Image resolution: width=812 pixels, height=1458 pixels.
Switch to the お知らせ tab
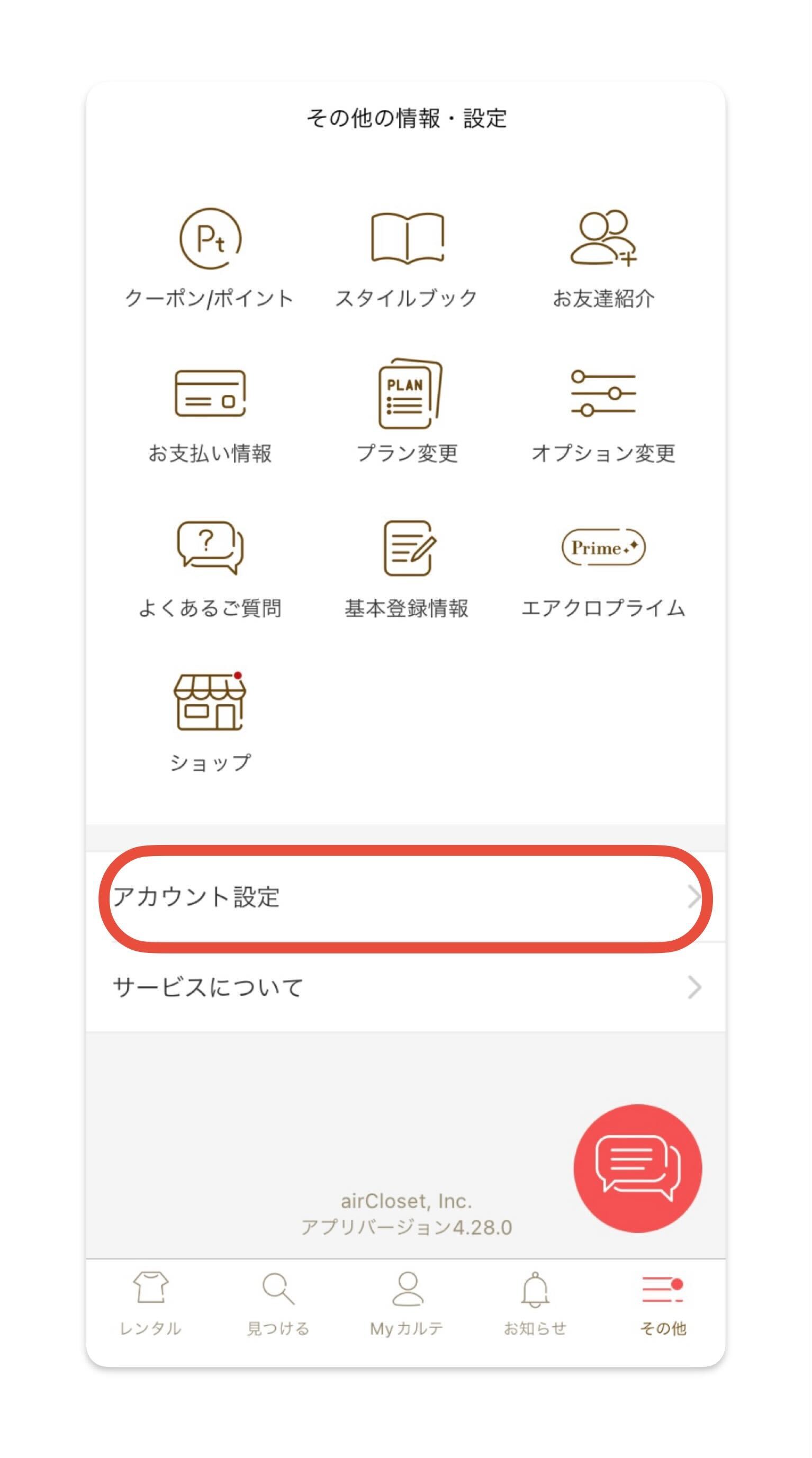pos(535,1304)
